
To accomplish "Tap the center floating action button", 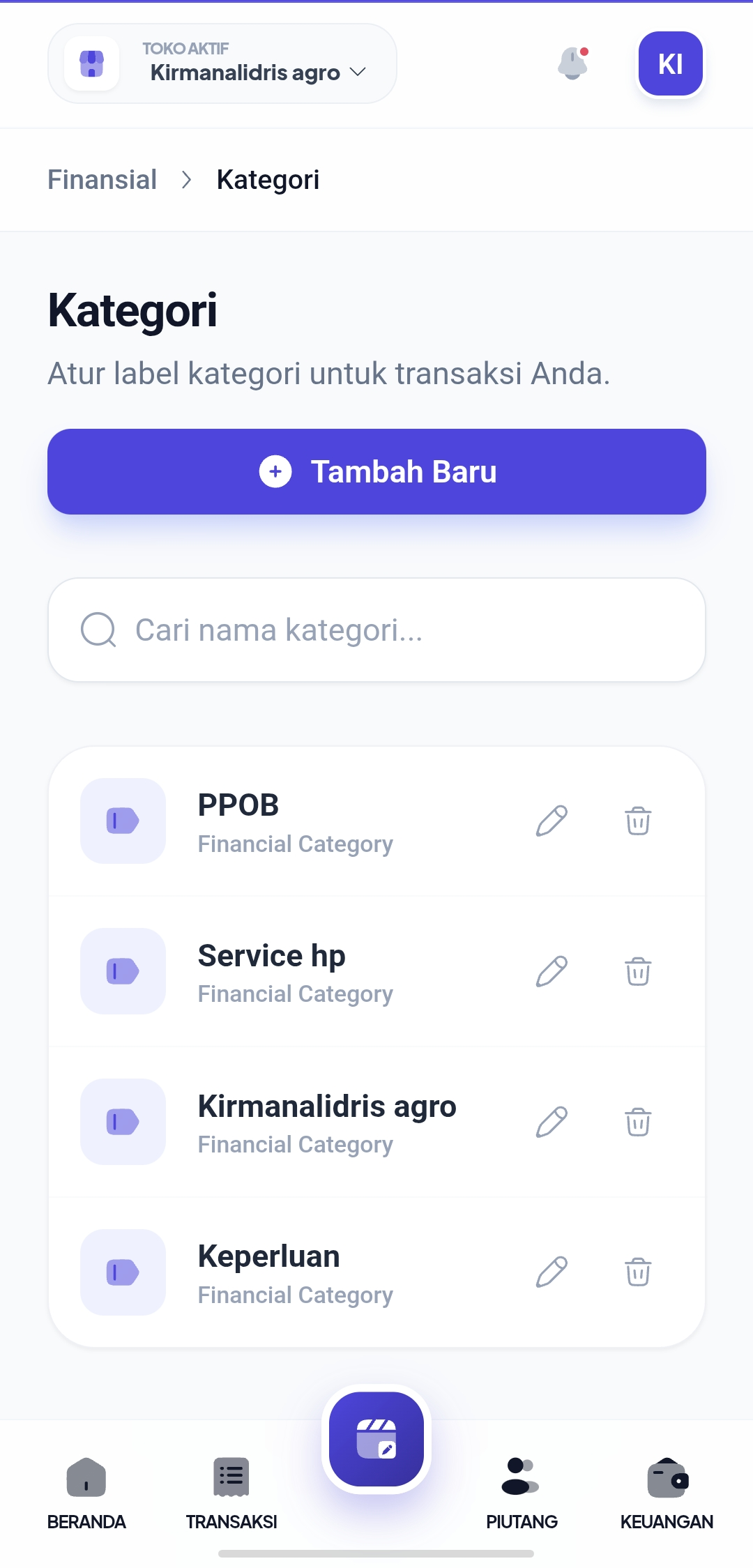I will 376,1439.
